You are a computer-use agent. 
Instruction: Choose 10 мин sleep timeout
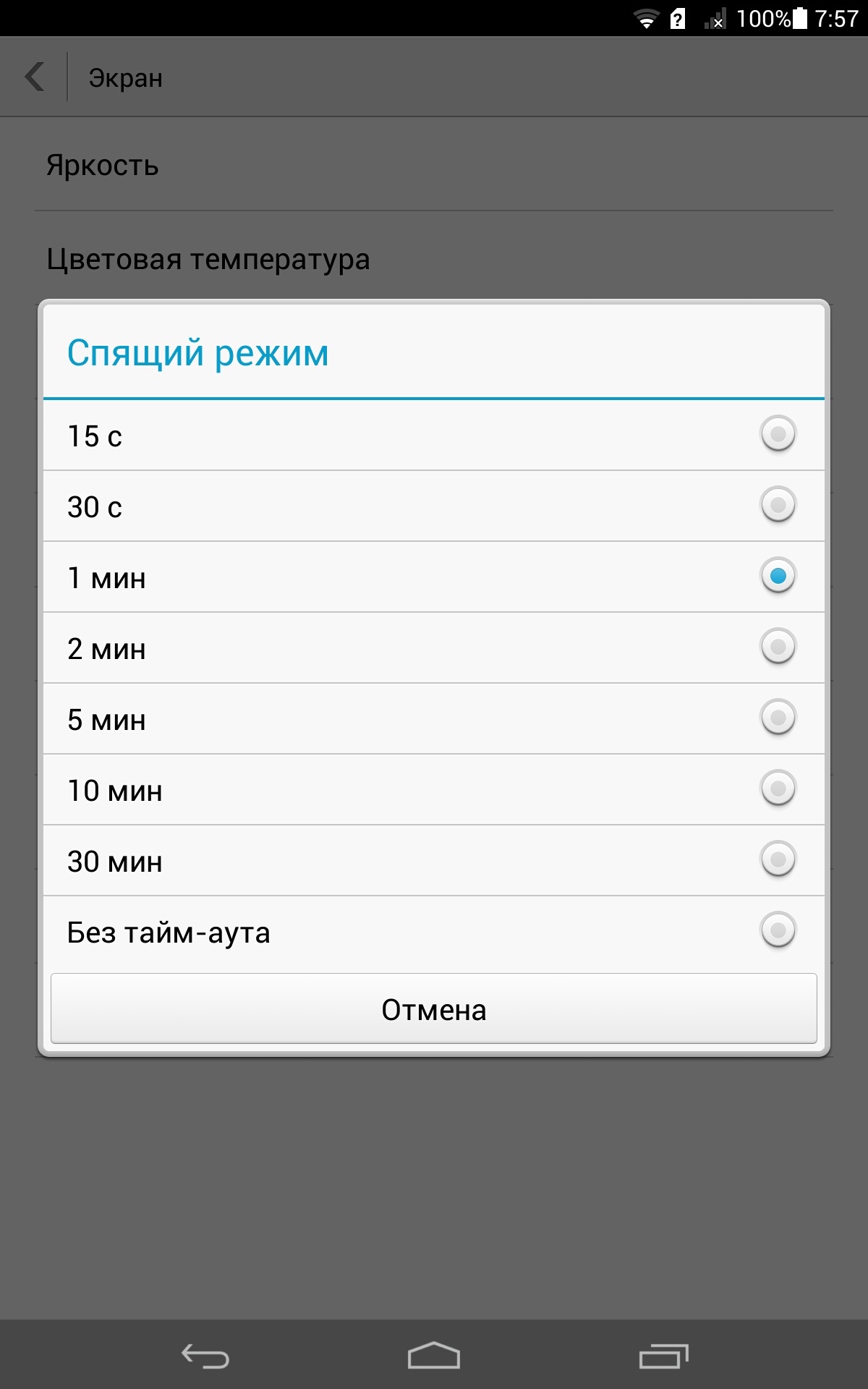click(434, 789)
